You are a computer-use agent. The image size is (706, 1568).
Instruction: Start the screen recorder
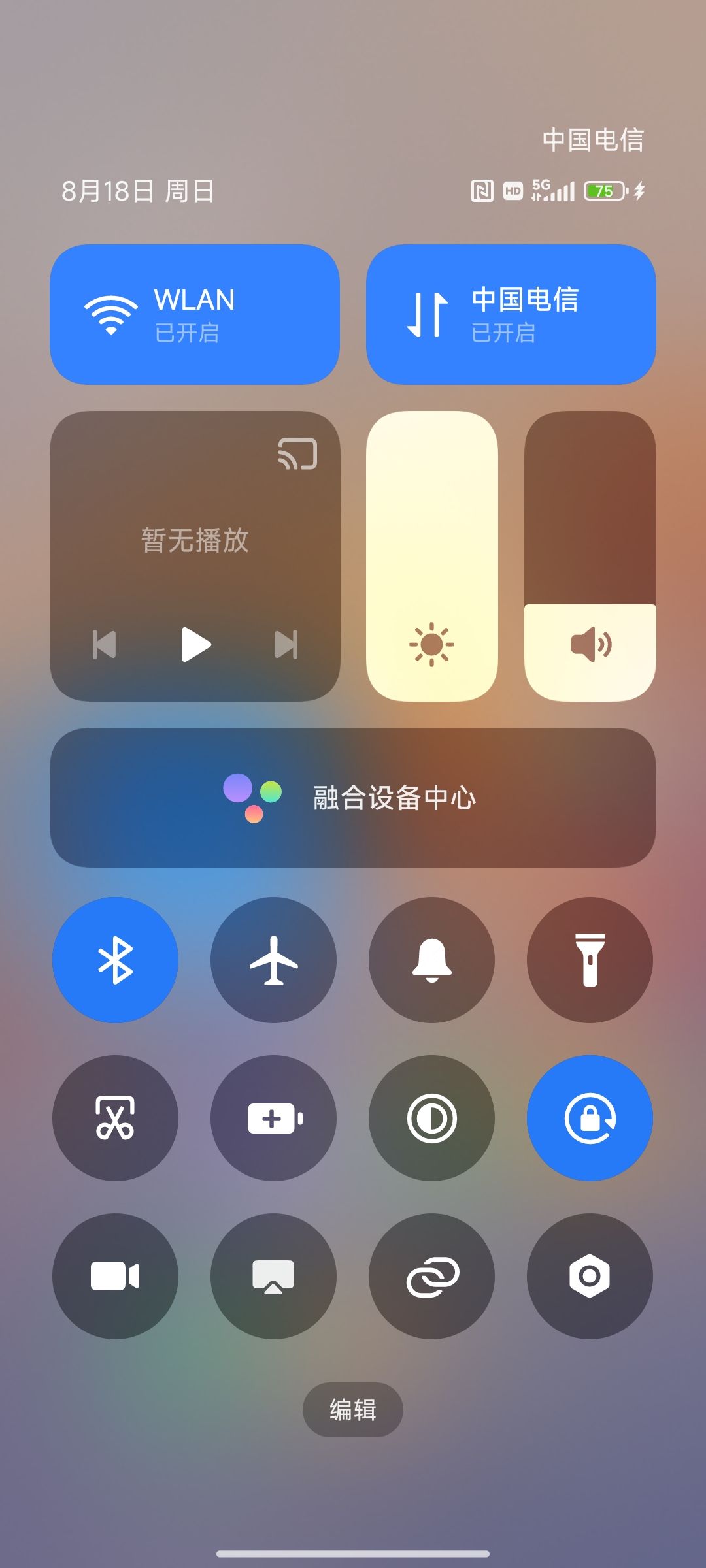click(115, 1275)
